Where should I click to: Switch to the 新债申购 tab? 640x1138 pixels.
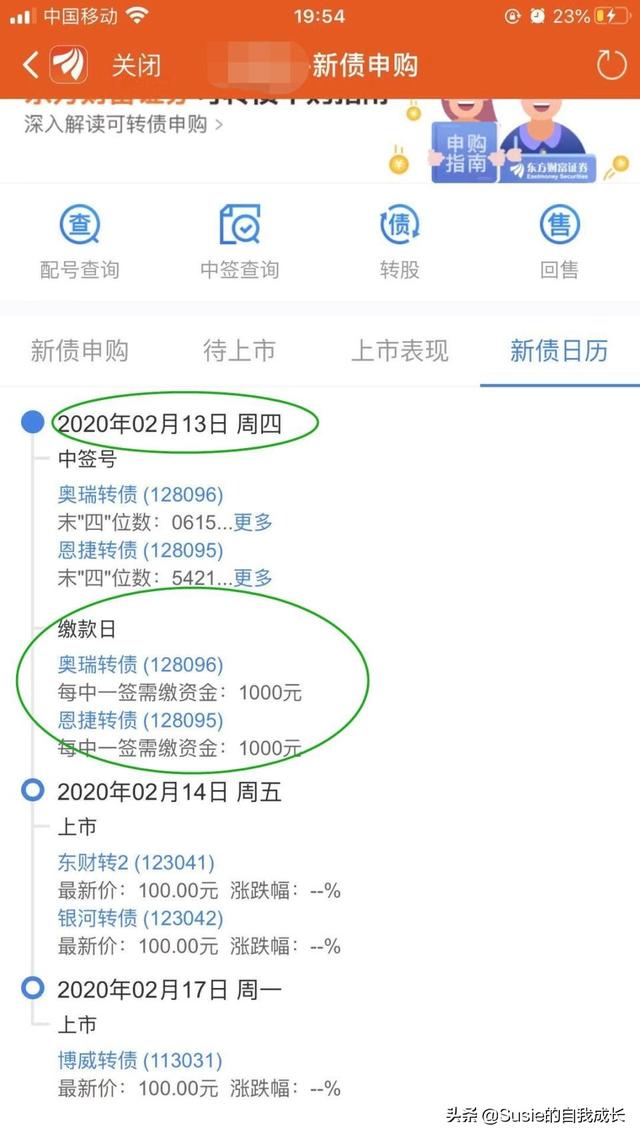pos(79,351)
